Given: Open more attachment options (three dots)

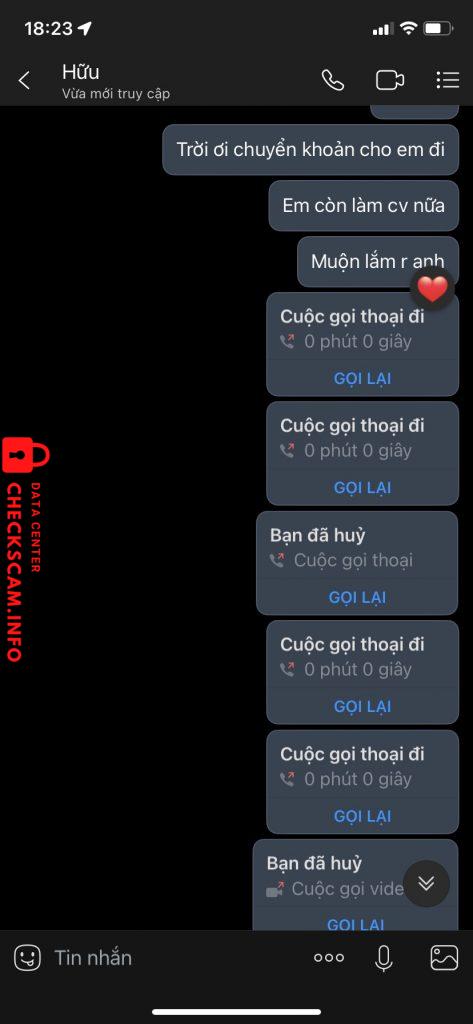Looking at the screenshot, I should 329,958.
